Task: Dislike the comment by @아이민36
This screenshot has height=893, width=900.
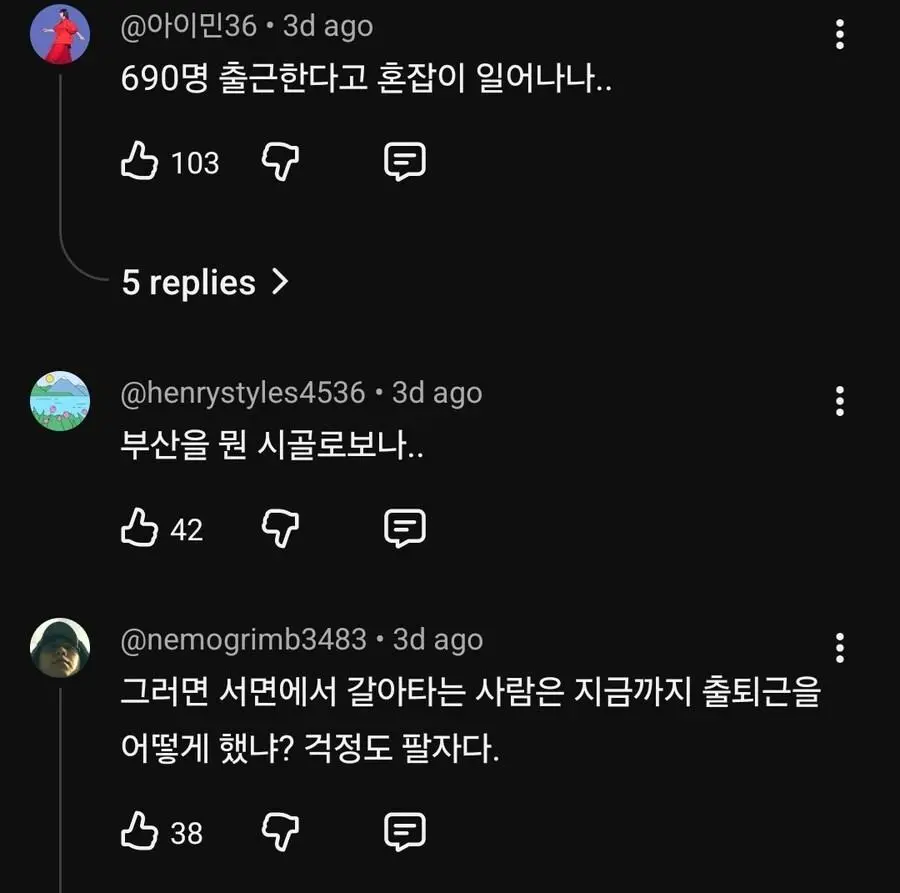Action: [281, 161]
